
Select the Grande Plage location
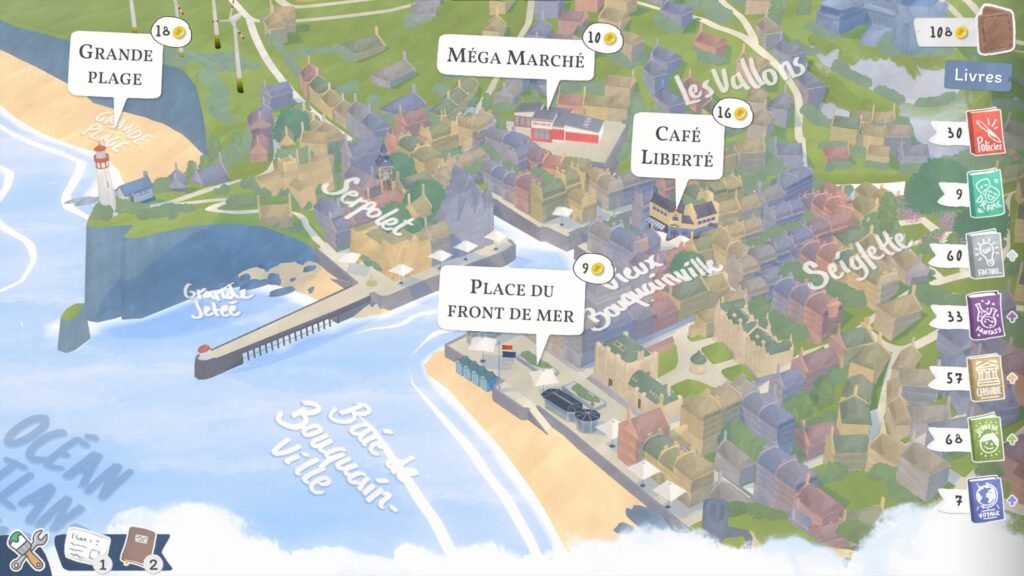click(x=114, y=65)
